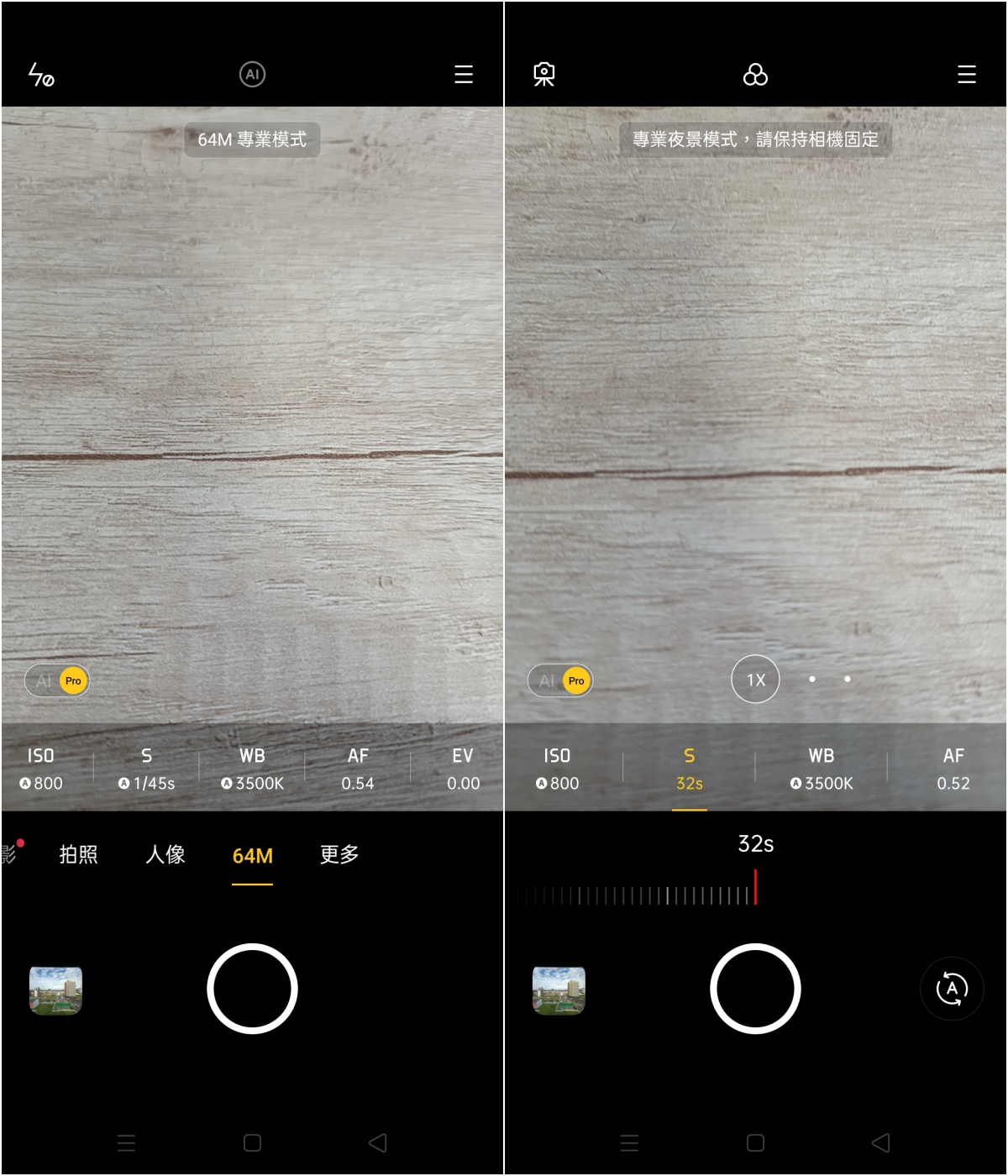Tap the 1X zoom button
Image resolution: width=1008 pixels, height=1176 pixels.
click(755, 679)
